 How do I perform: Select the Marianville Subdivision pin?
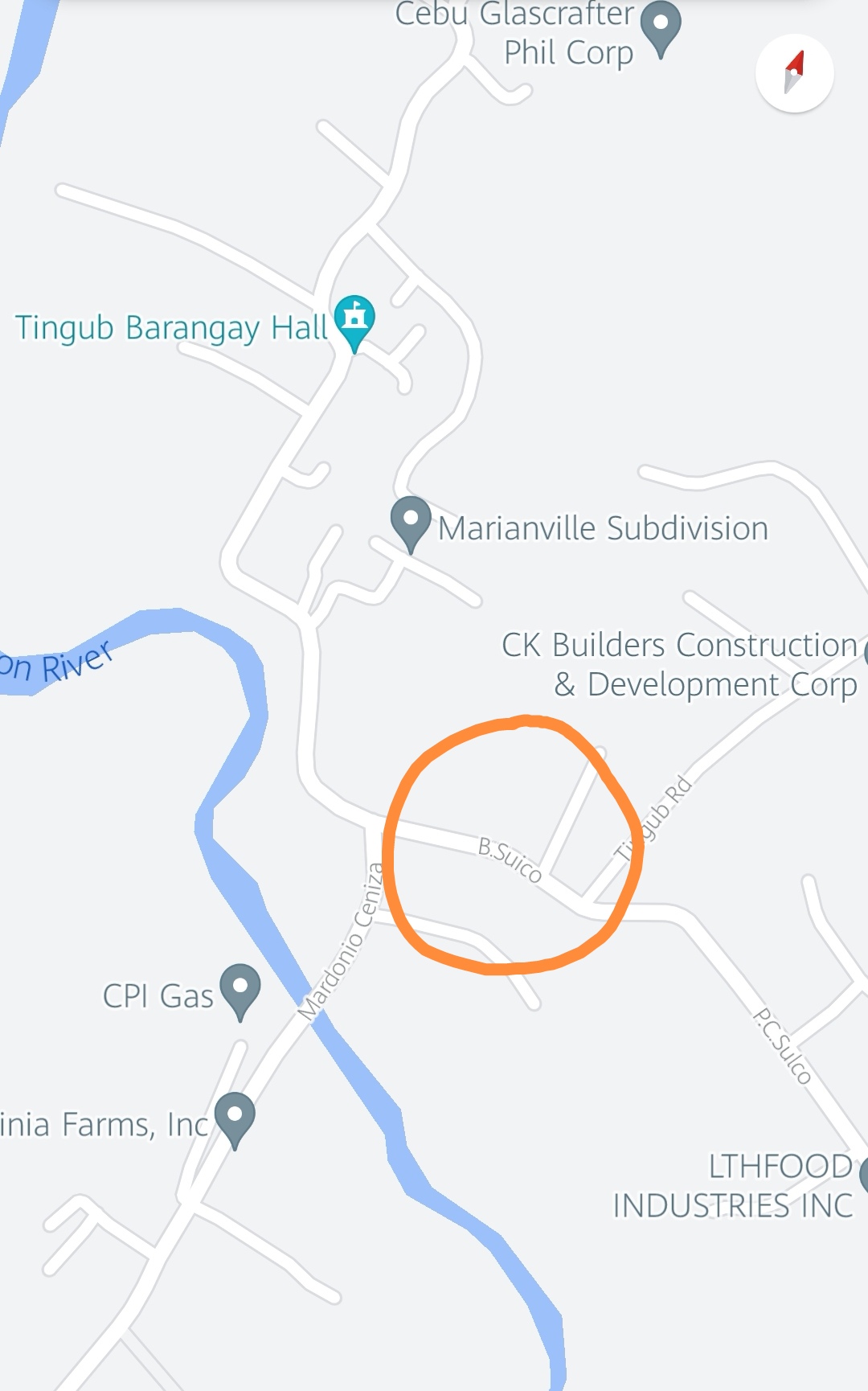click(411, 521)
